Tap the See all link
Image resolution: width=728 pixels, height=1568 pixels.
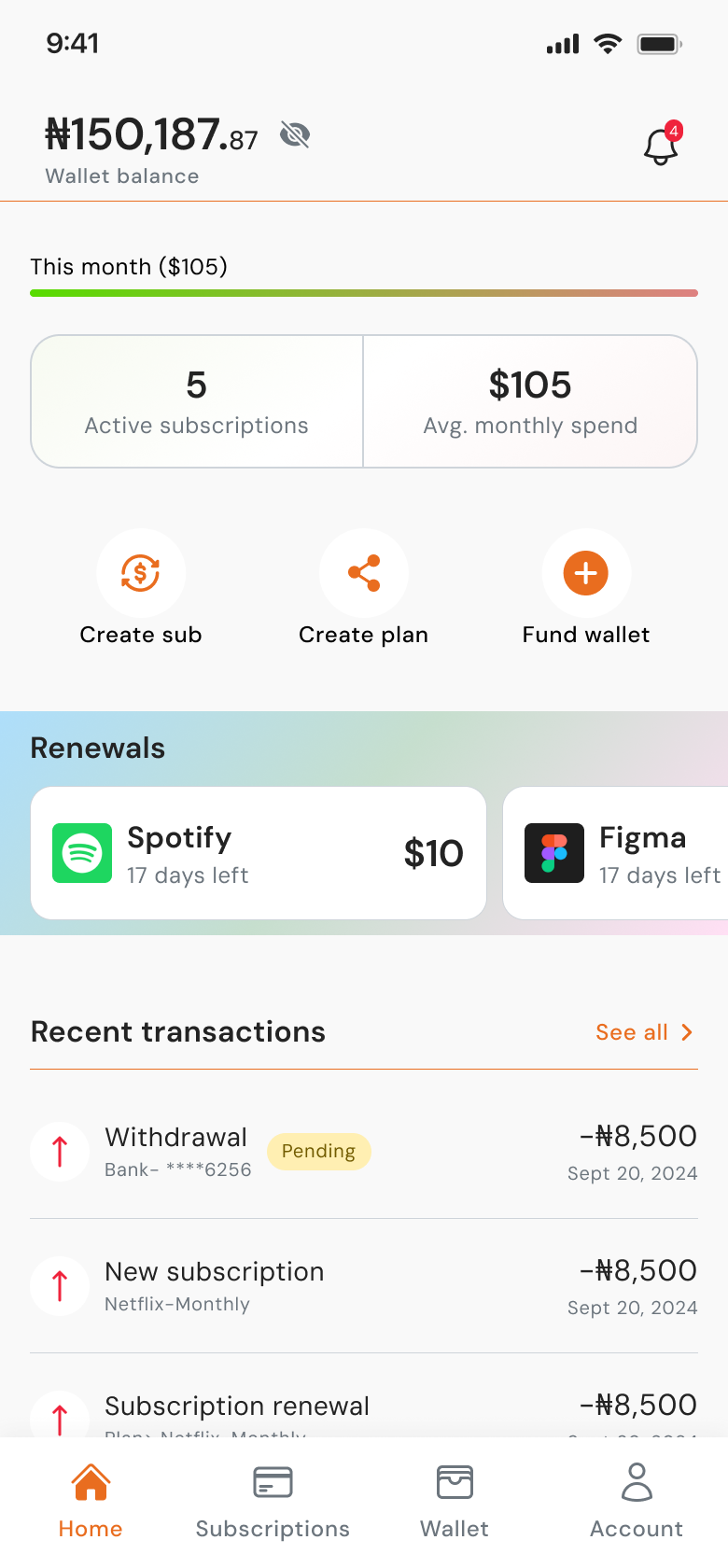[632, 1032]
